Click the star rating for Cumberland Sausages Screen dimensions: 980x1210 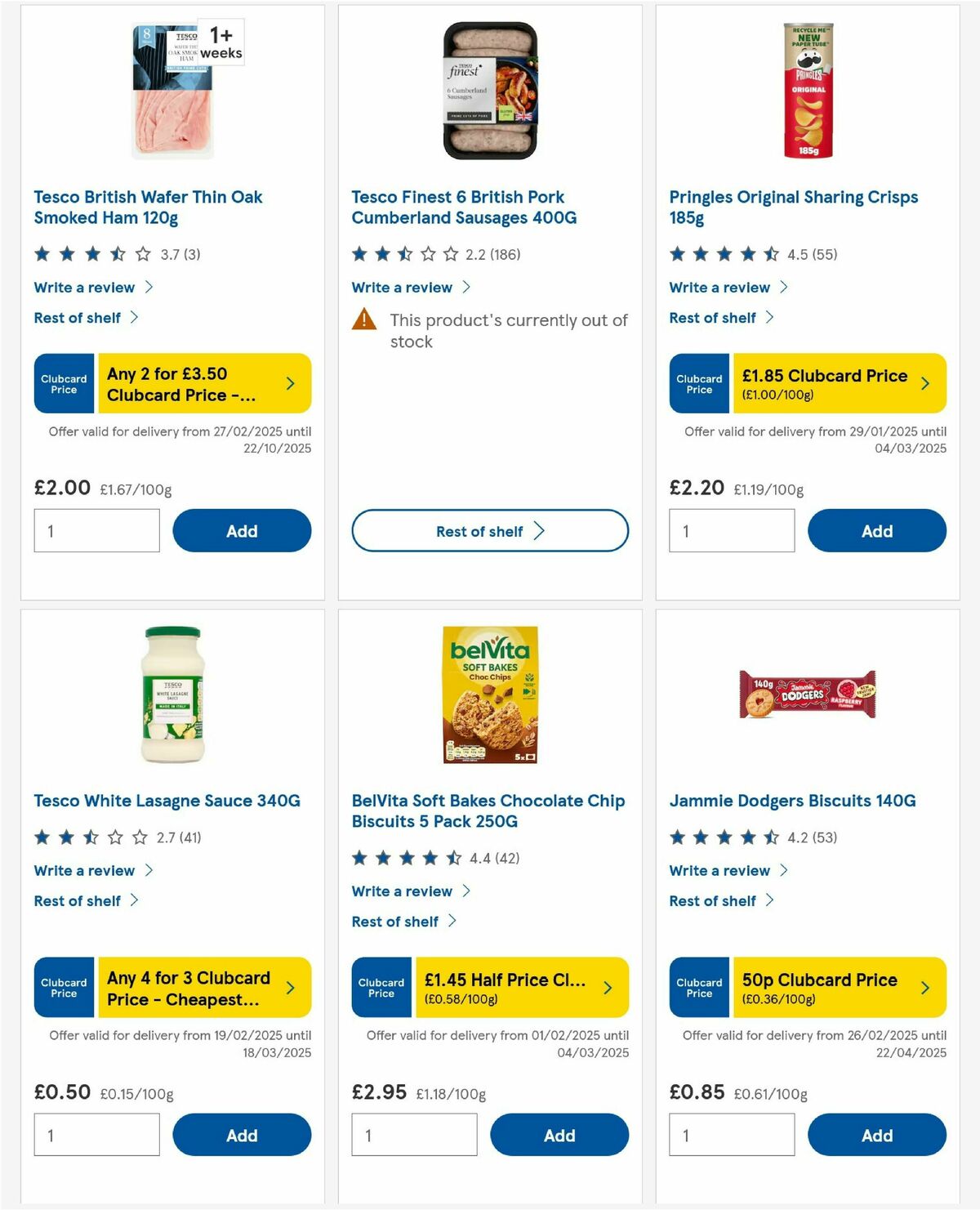[405, 254]
